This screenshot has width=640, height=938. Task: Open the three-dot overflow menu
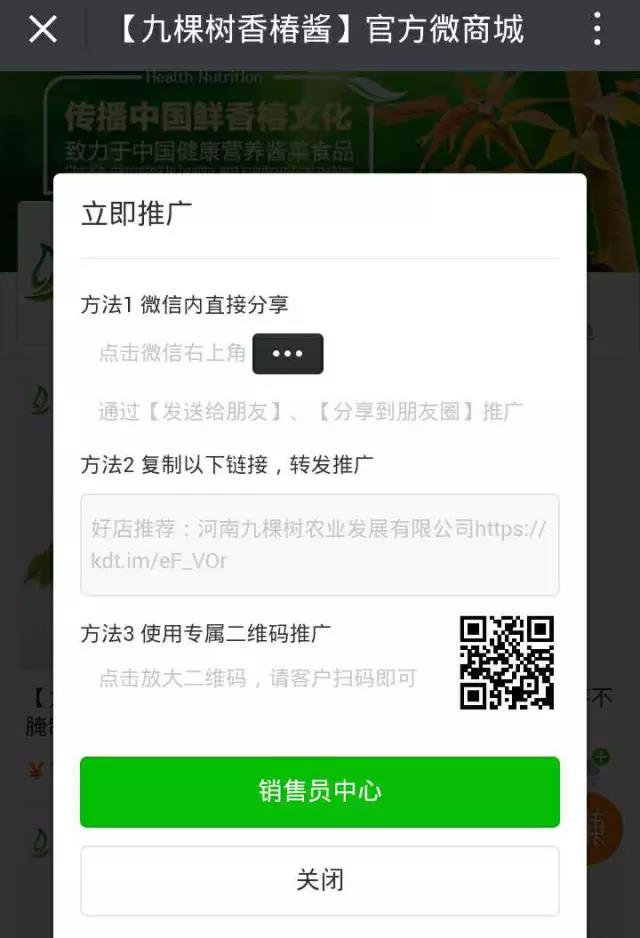pos(596,30)
